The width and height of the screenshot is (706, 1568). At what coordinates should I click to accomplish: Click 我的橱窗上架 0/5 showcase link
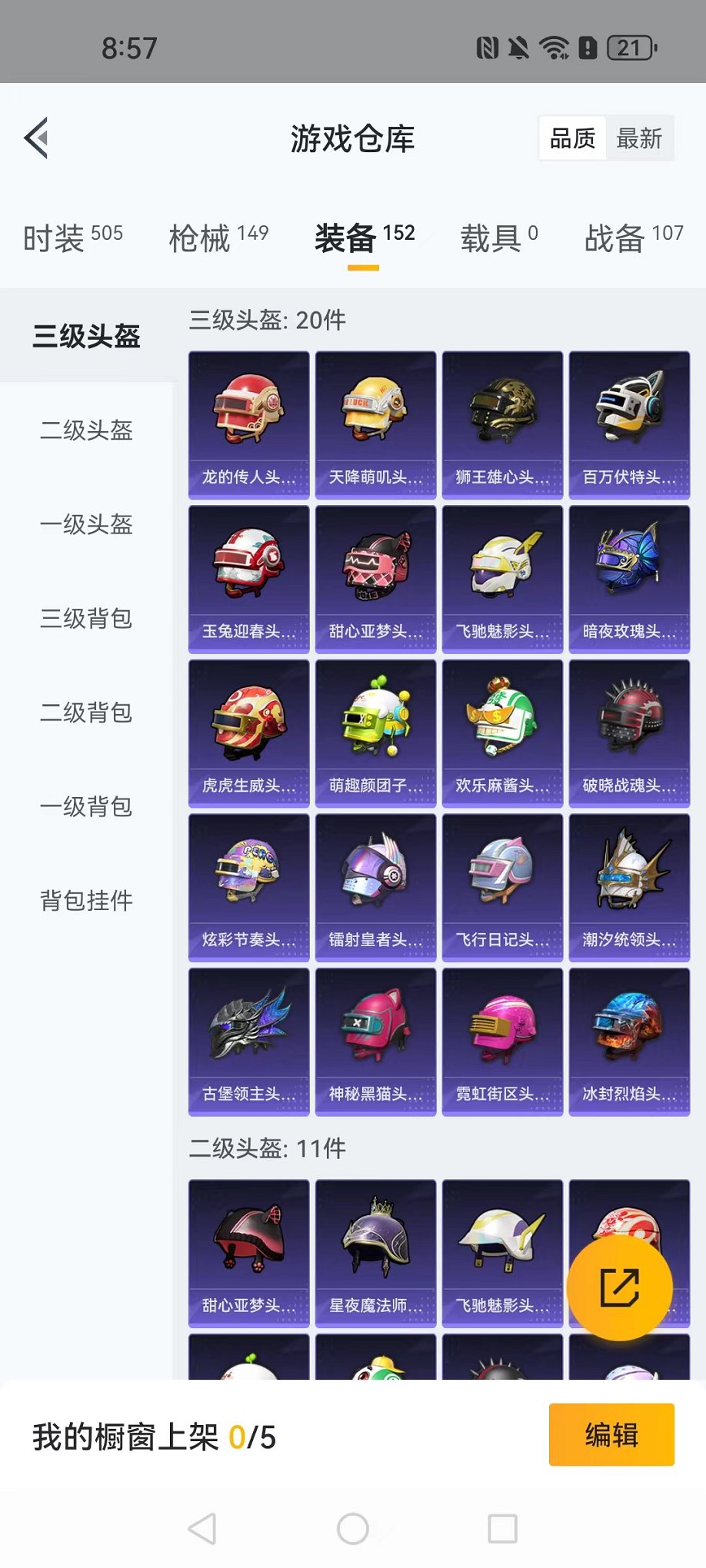point(154,1436)
